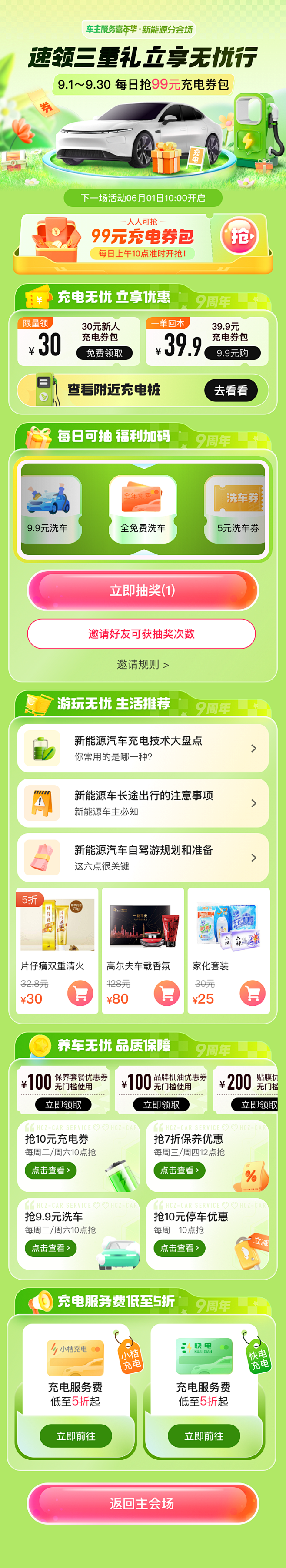
Task: Tap 点击查看 on the 抢7折保养优惠 card
Action: [180, 1170]
